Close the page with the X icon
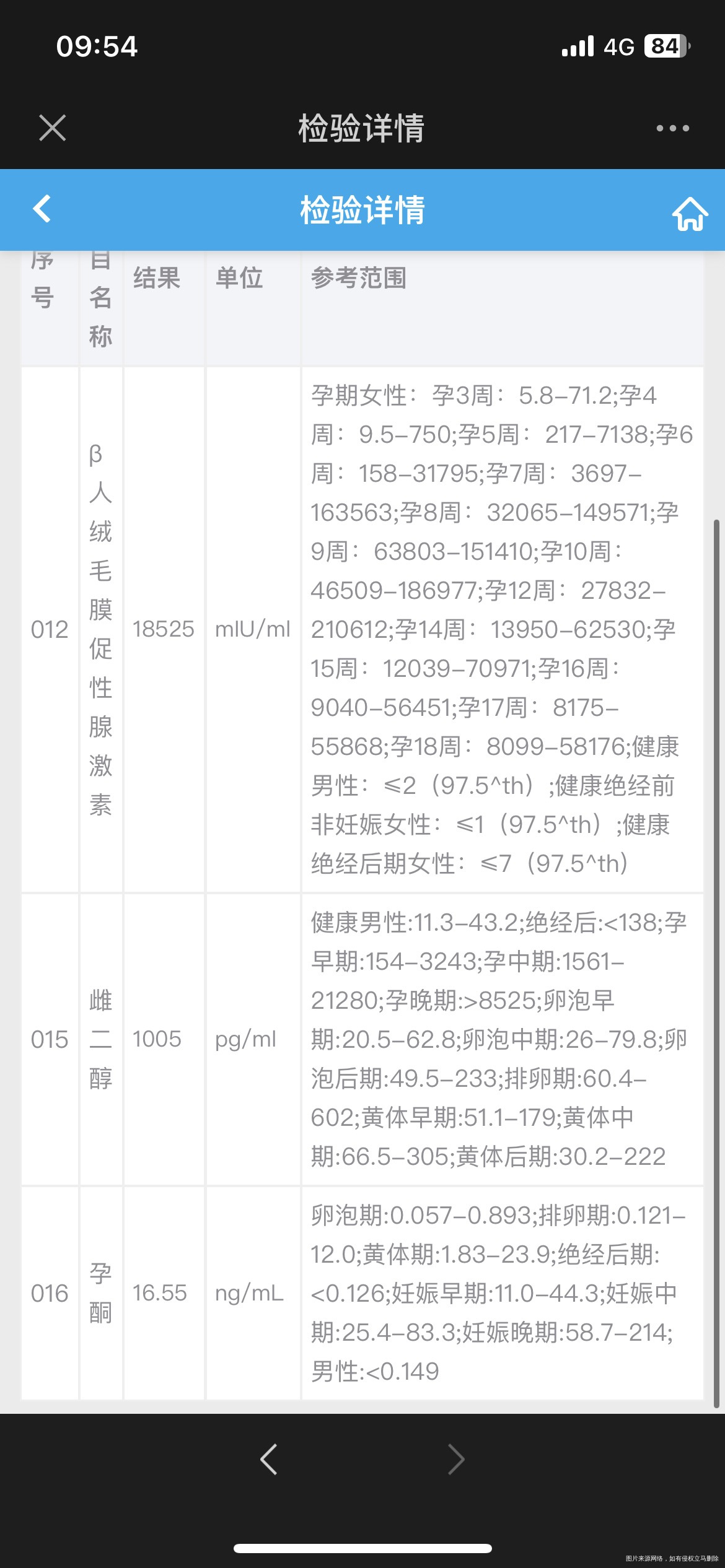 tap(52, 128)
